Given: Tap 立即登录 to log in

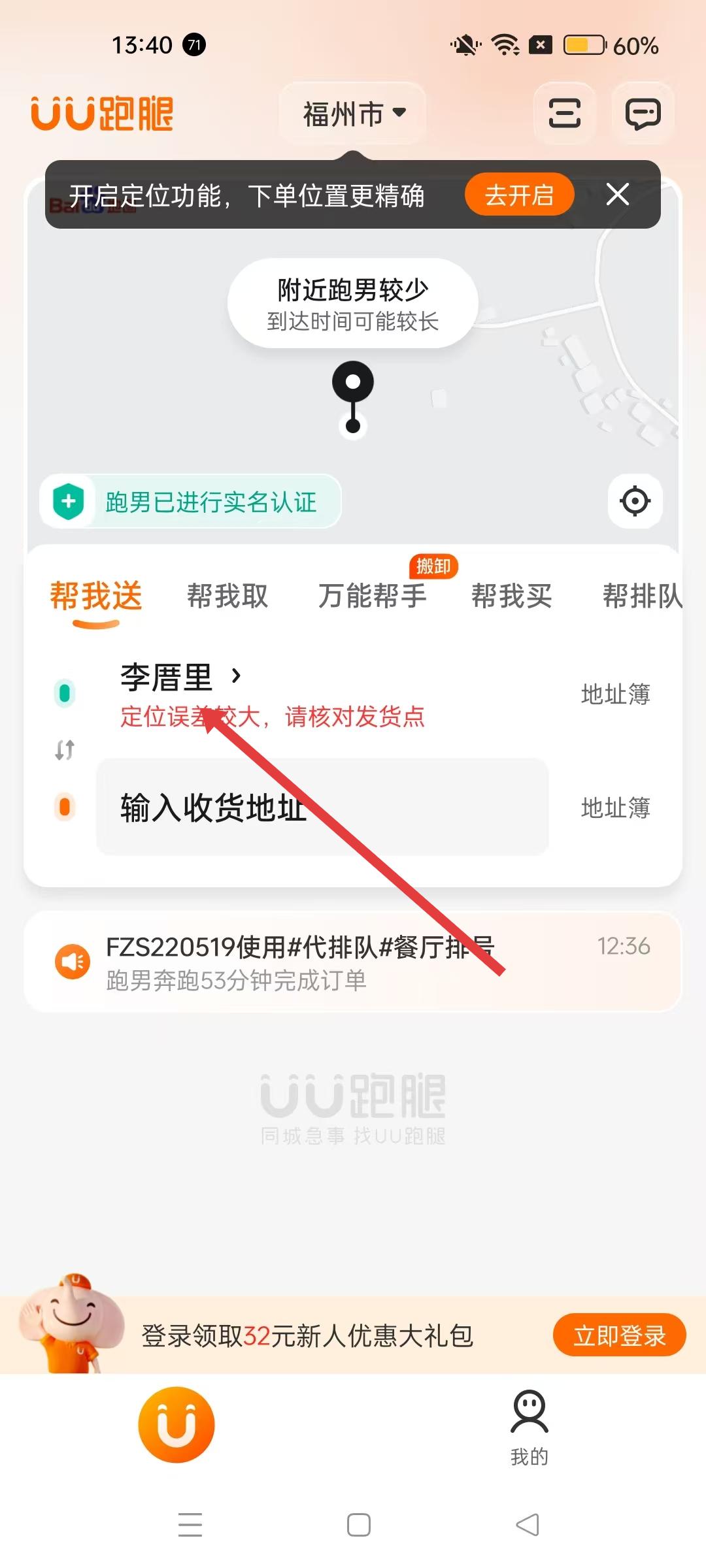Looking at the screenshot, I should (619, 1335).
